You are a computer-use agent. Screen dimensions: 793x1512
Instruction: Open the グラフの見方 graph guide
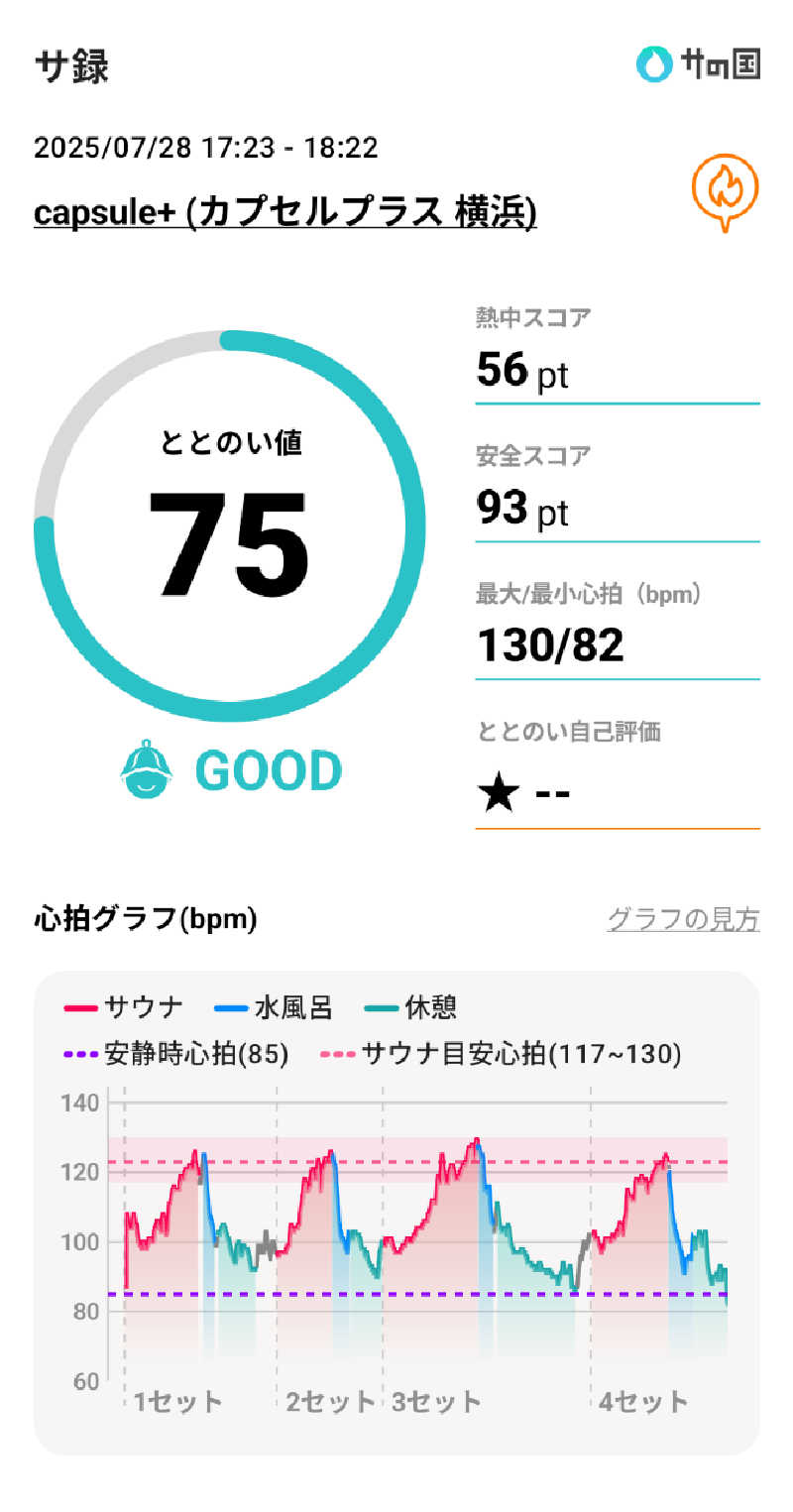pyautogui.click(x=683, y=920)
